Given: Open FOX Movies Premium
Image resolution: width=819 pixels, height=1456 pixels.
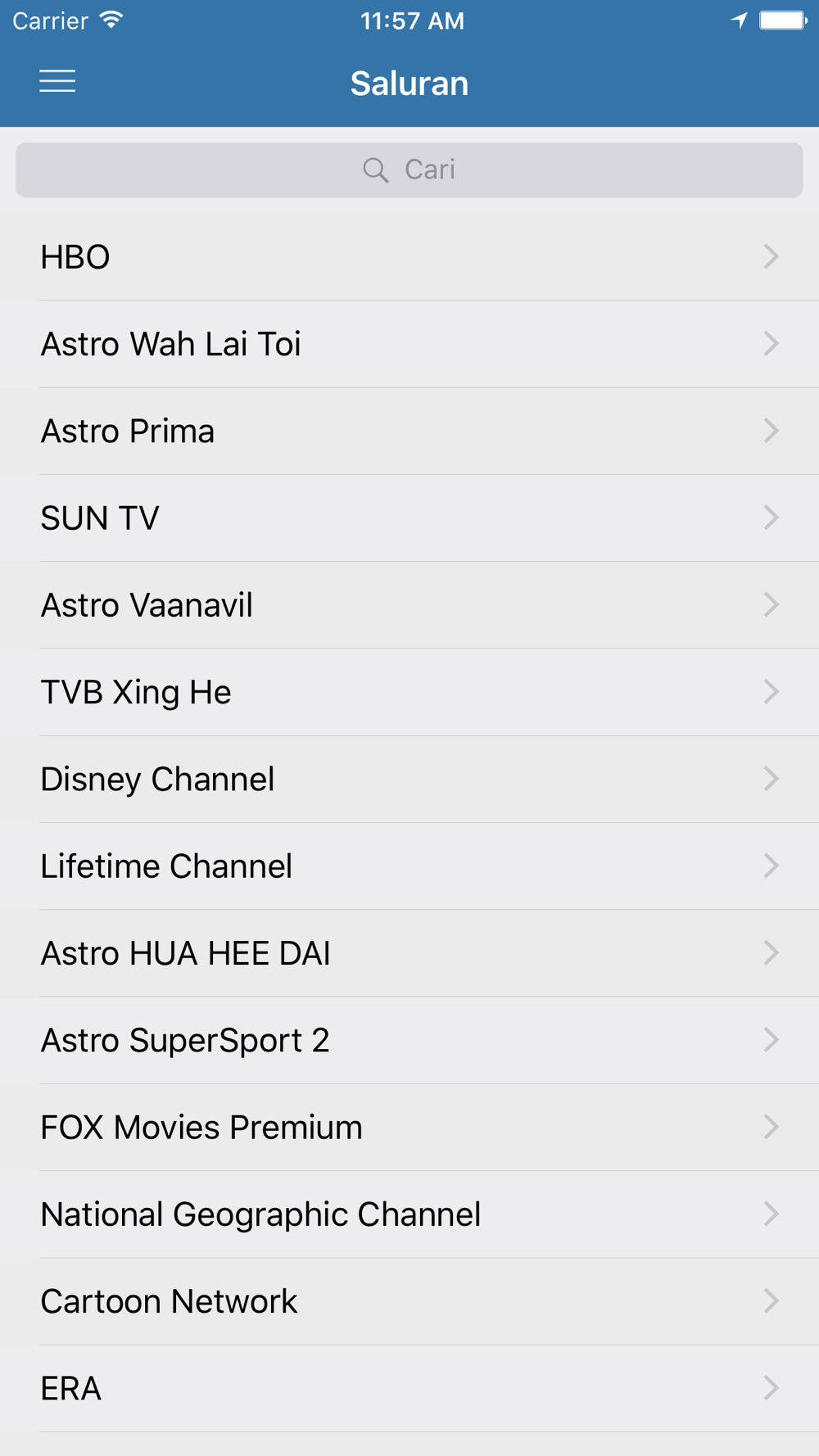Looking at the screenshot, I should pyautogui.click(x=409, y=1128).
